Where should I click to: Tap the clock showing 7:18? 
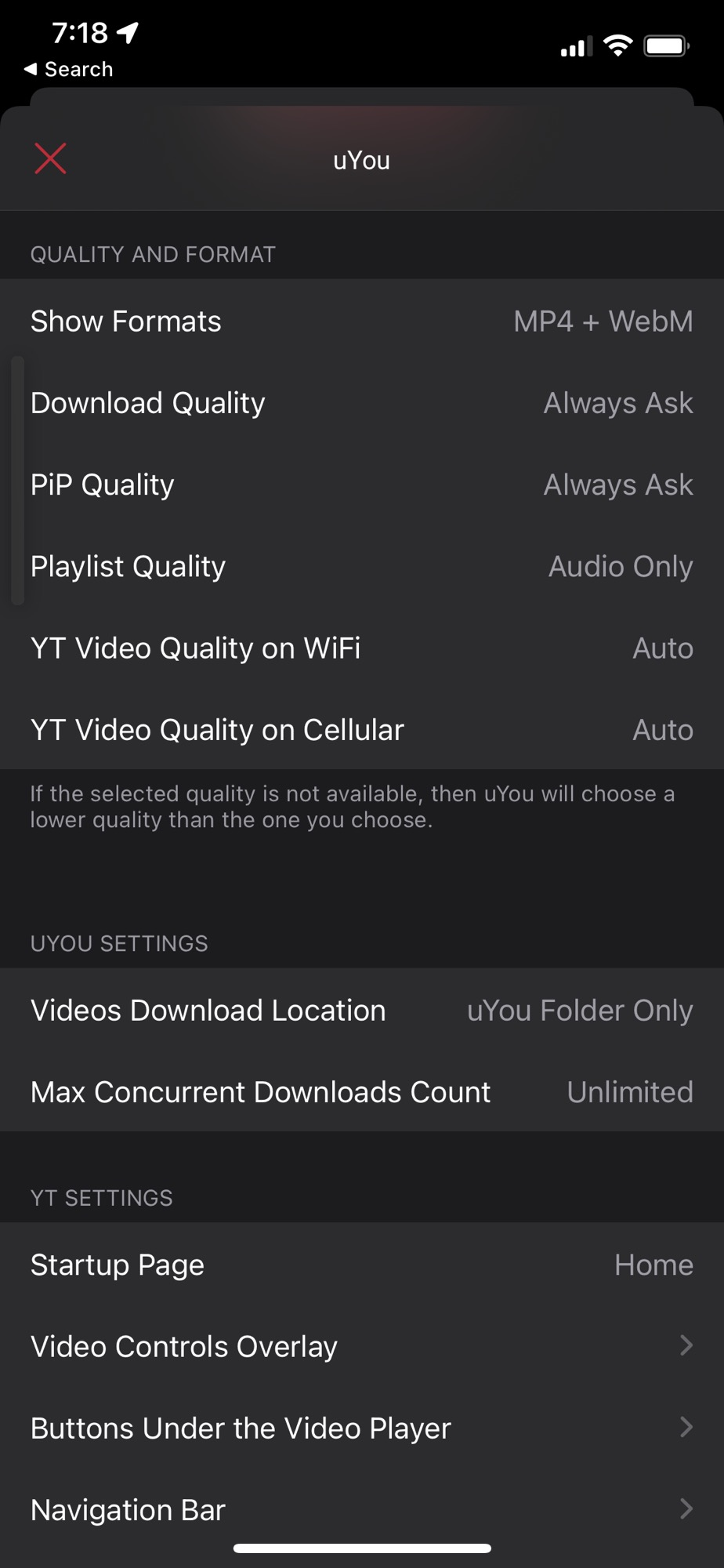[78, 33]
